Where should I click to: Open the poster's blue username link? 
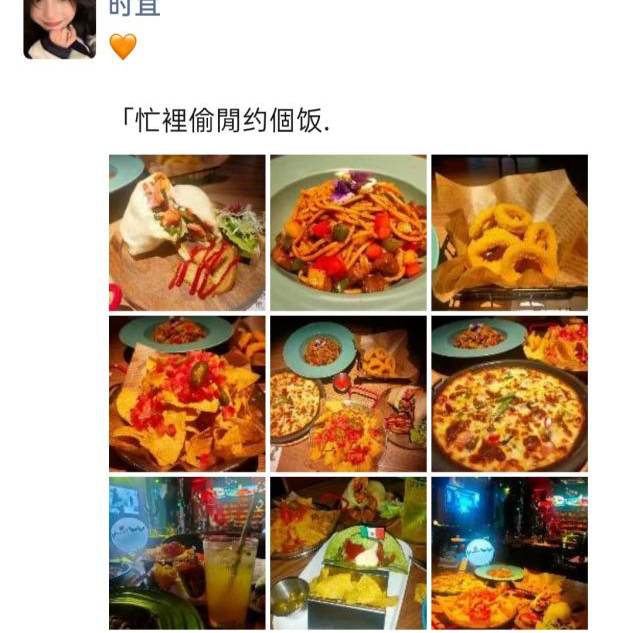point(134,8)
